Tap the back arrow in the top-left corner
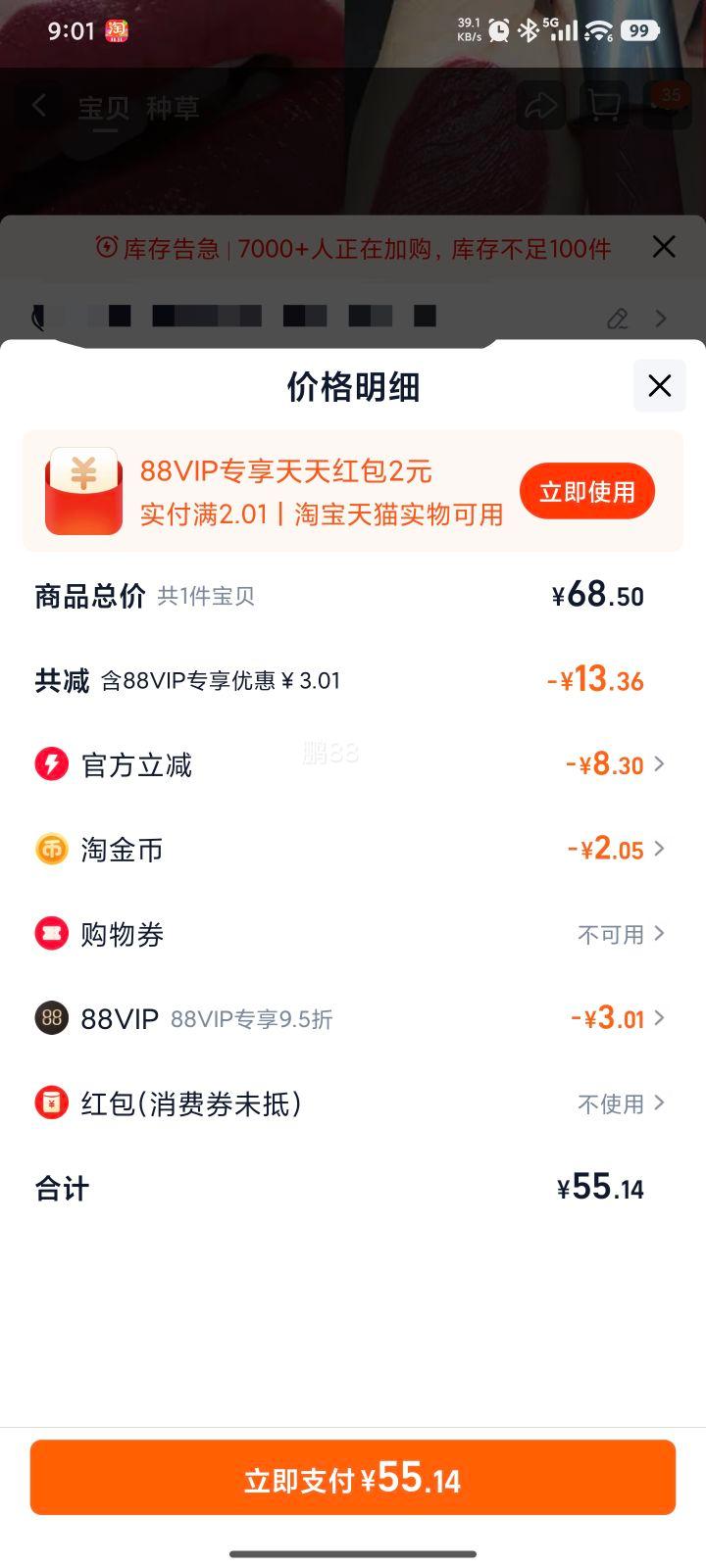 pos(39,105)
